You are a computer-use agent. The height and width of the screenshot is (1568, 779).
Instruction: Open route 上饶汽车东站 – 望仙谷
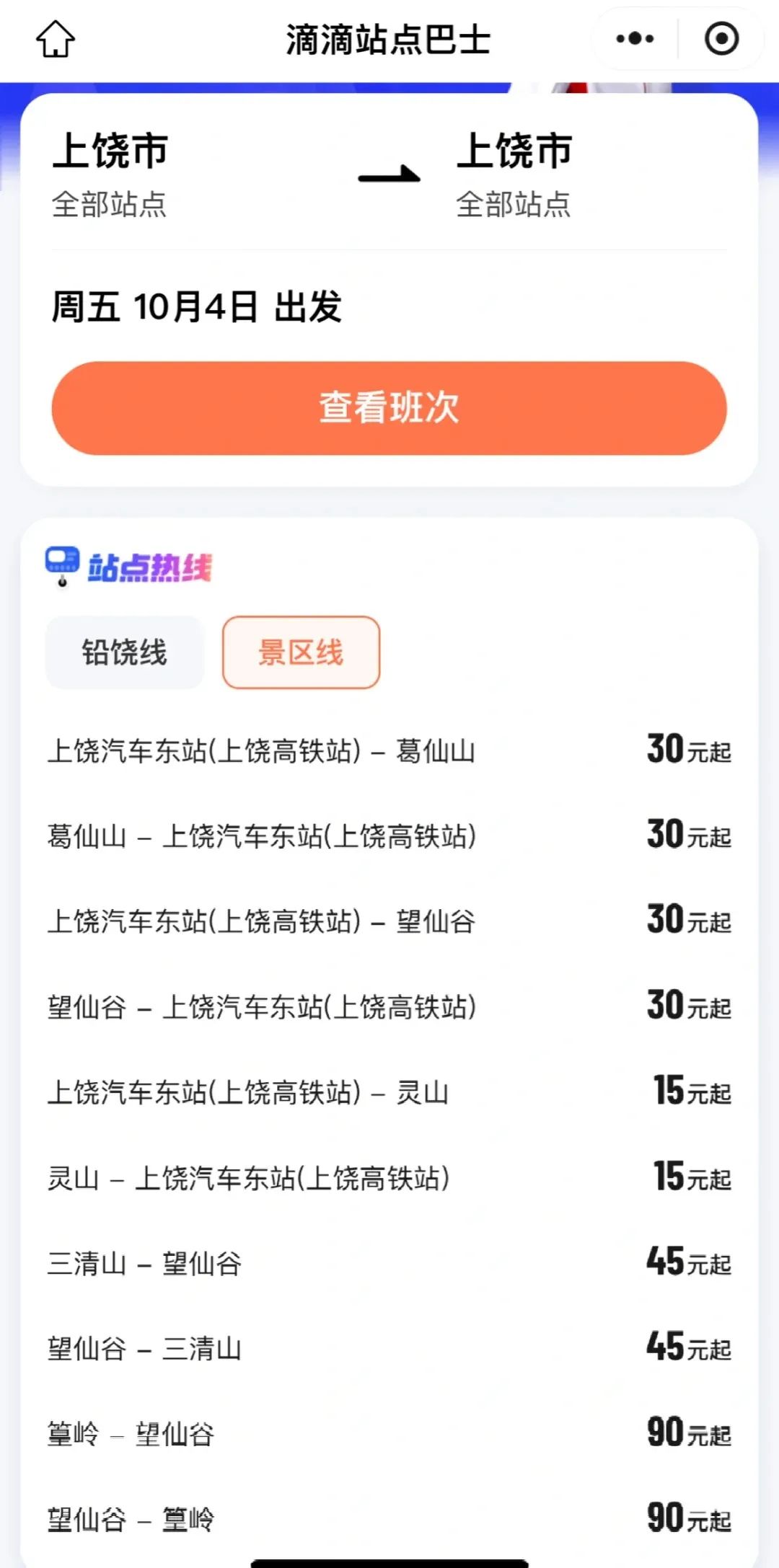(x=389, y=921)
